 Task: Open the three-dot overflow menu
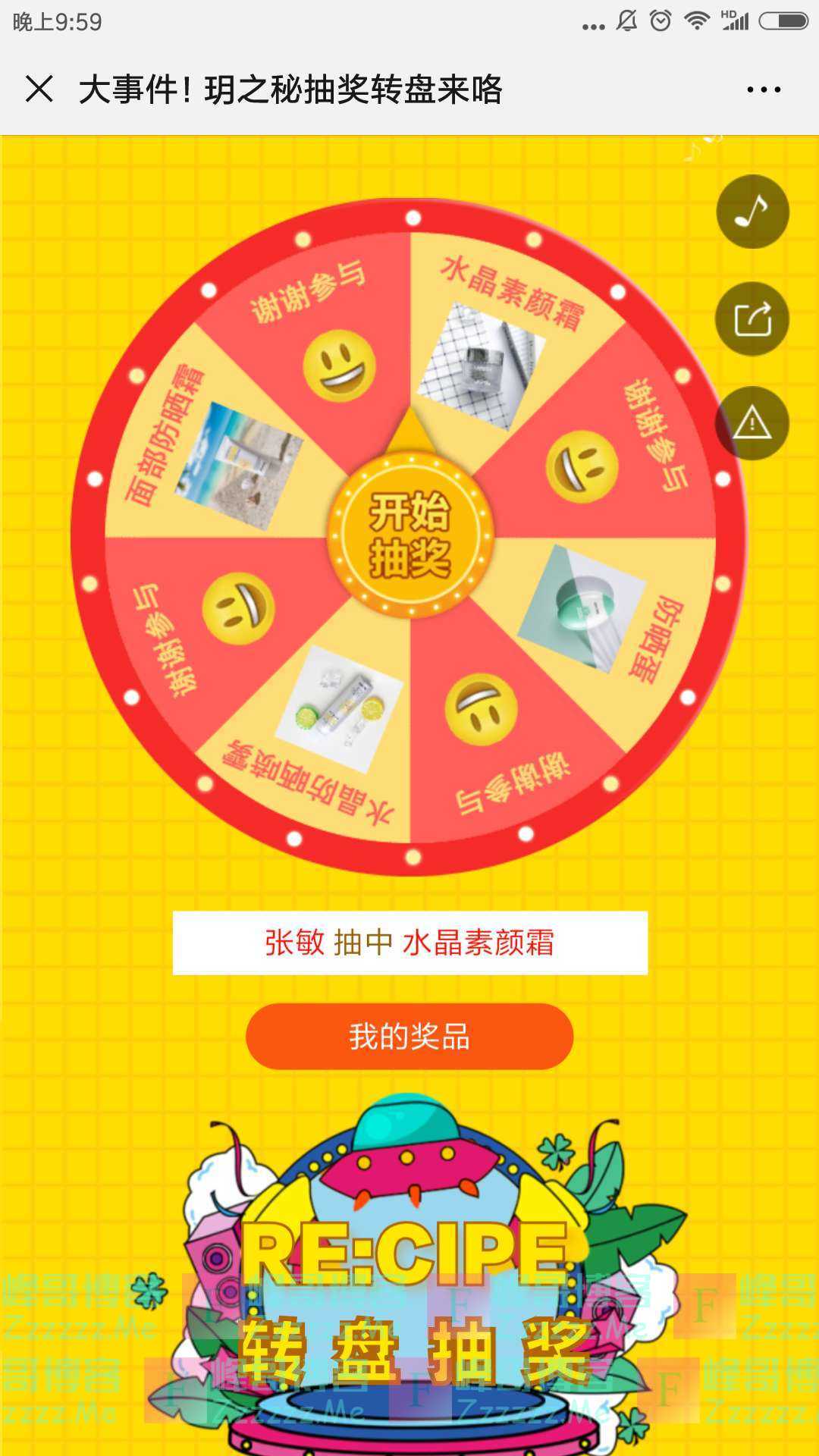pos(763,89)
